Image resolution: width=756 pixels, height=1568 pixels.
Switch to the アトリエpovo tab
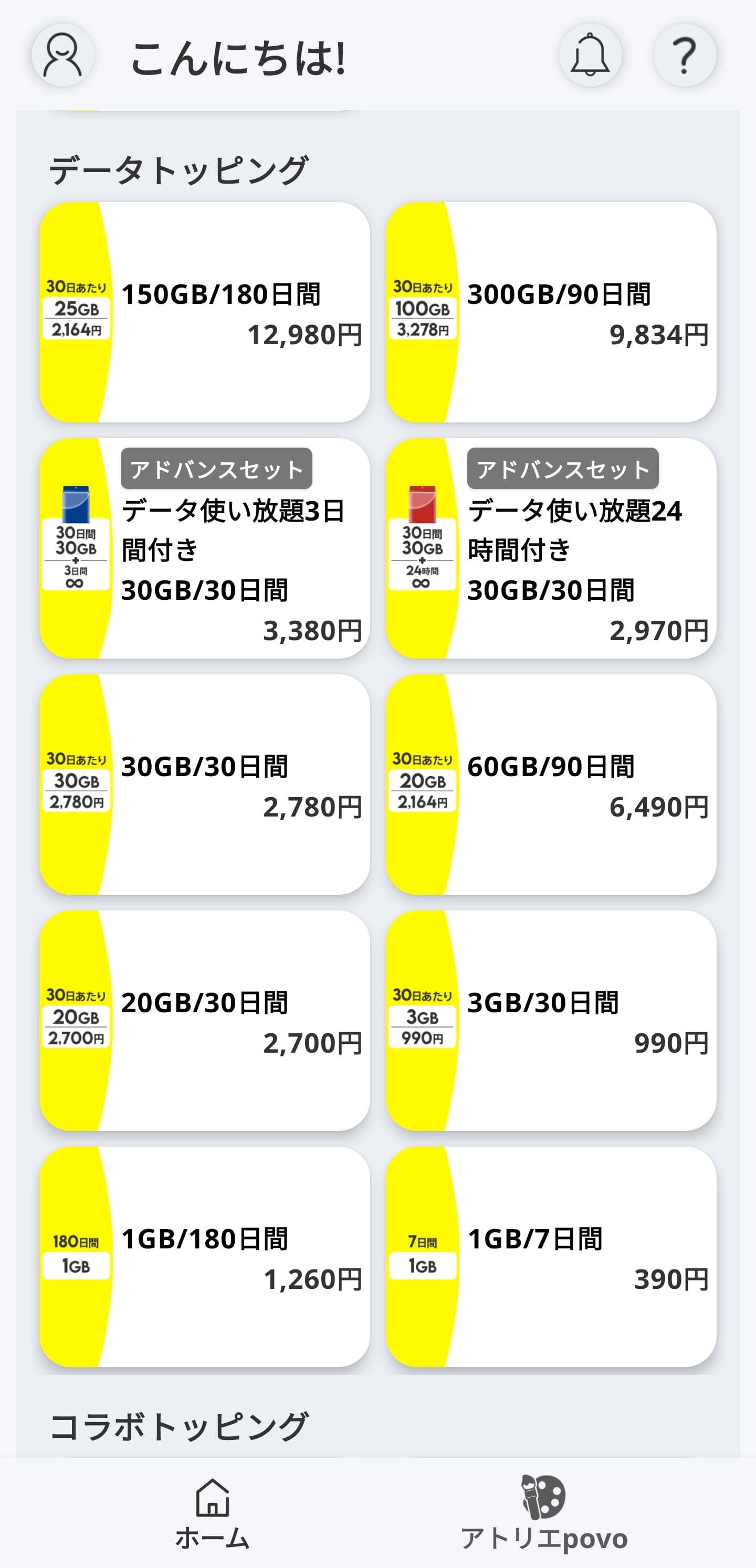[x=543, y=1513]
